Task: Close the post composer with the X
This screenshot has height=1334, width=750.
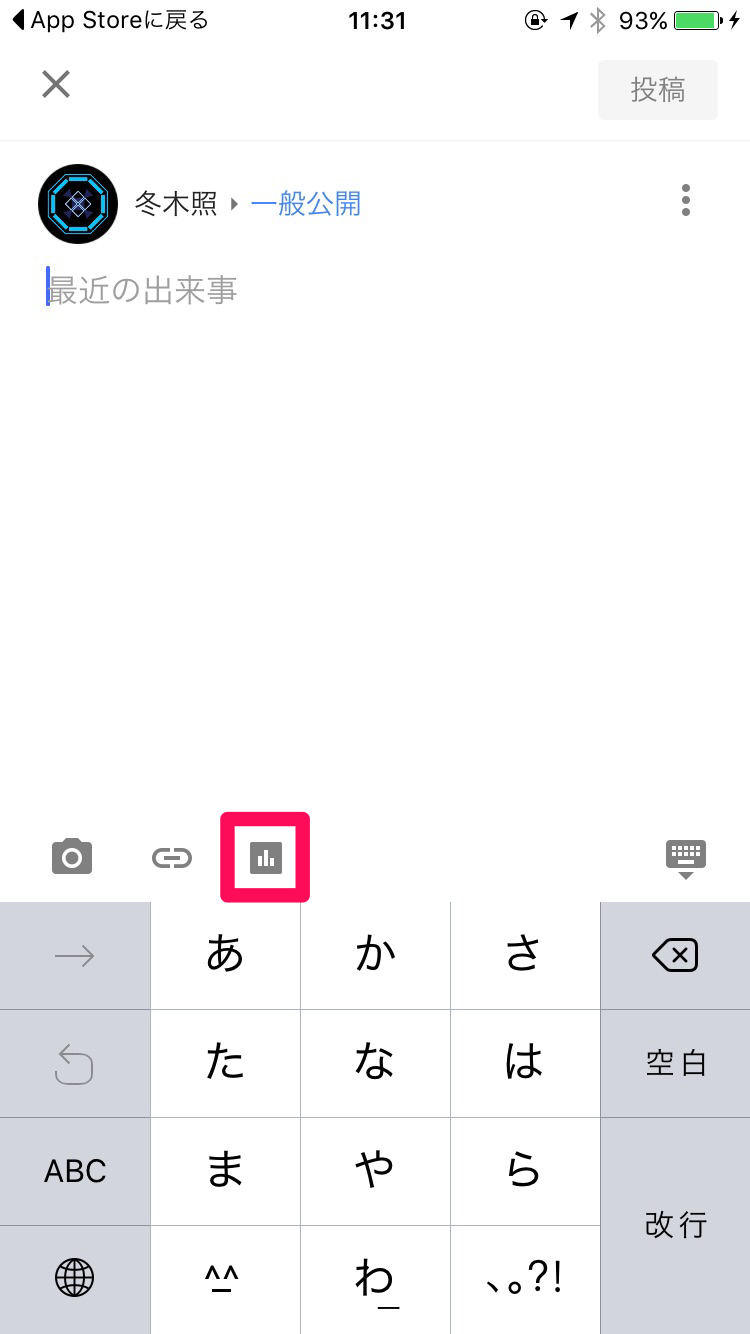Action: 56,85
